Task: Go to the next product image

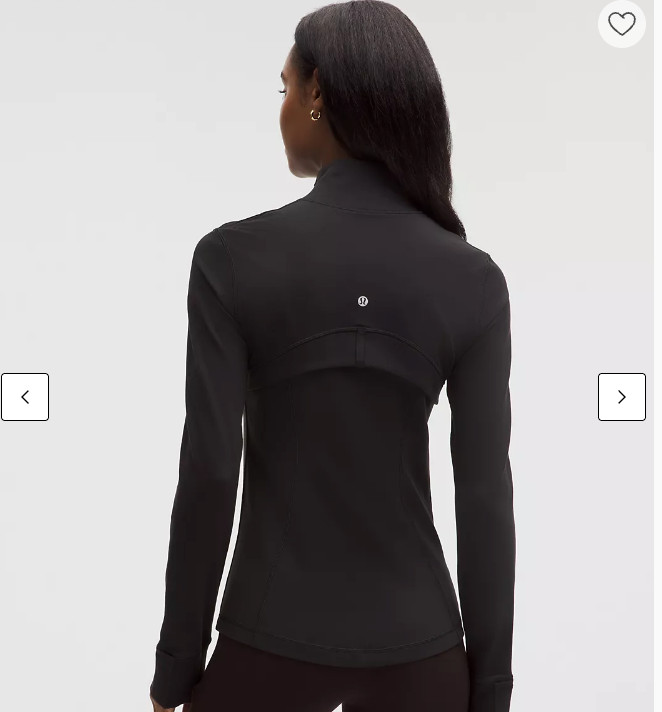Action: pyautogui.click(x=621, y=397)
